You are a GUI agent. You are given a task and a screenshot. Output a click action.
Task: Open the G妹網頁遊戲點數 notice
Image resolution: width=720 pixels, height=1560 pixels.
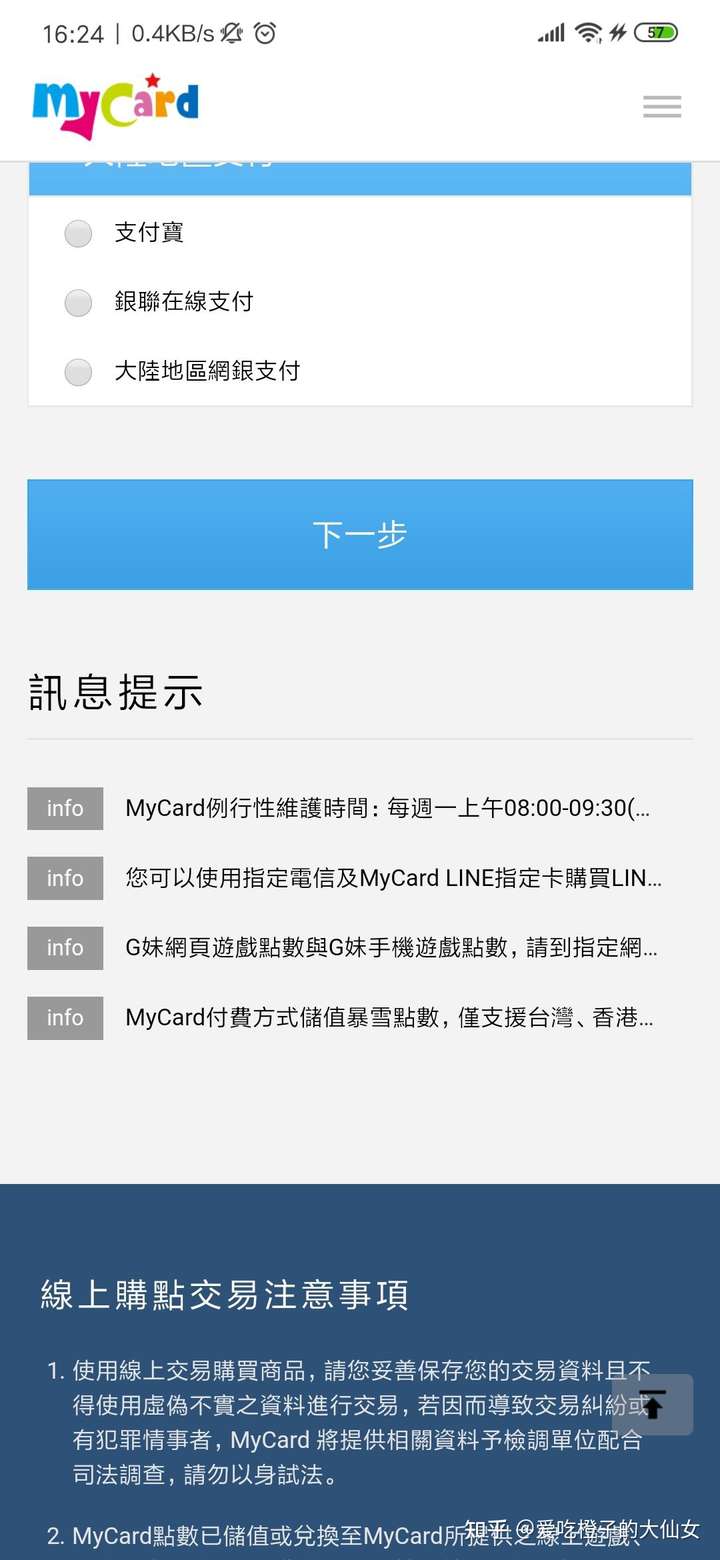(391, 948)
